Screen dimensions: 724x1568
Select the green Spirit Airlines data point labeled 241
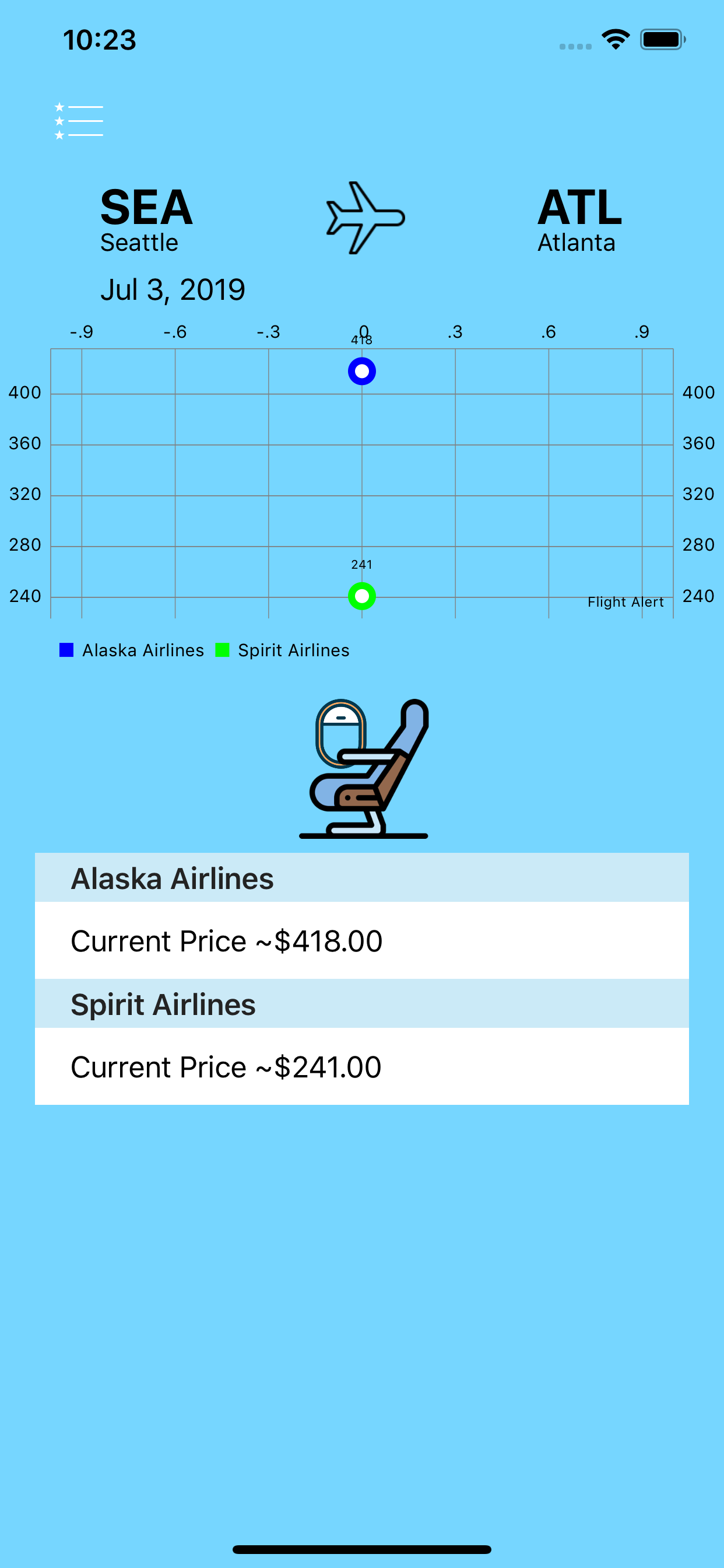point(361,596)
